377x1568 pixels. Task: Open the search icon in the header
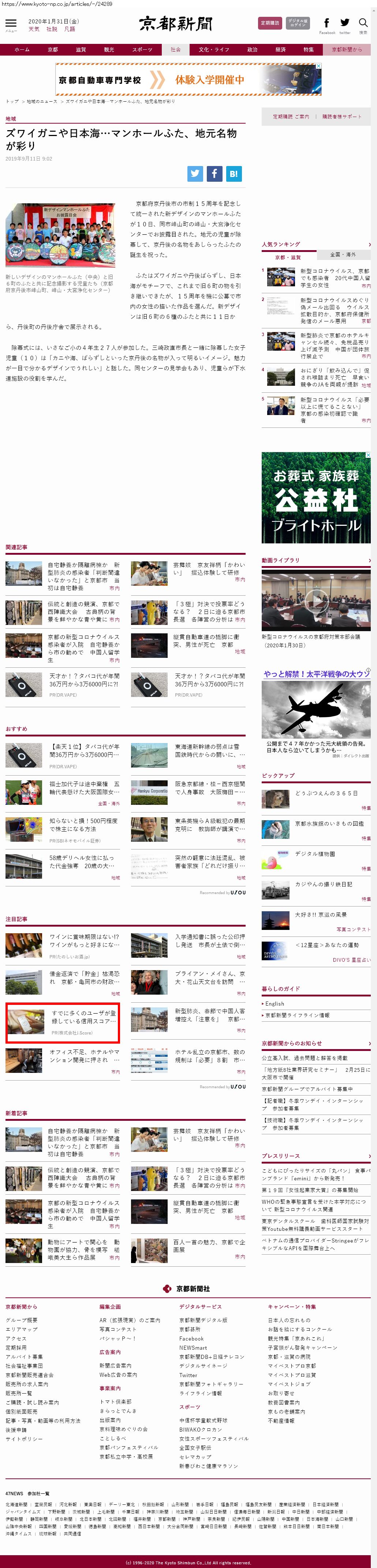point(363,24)
